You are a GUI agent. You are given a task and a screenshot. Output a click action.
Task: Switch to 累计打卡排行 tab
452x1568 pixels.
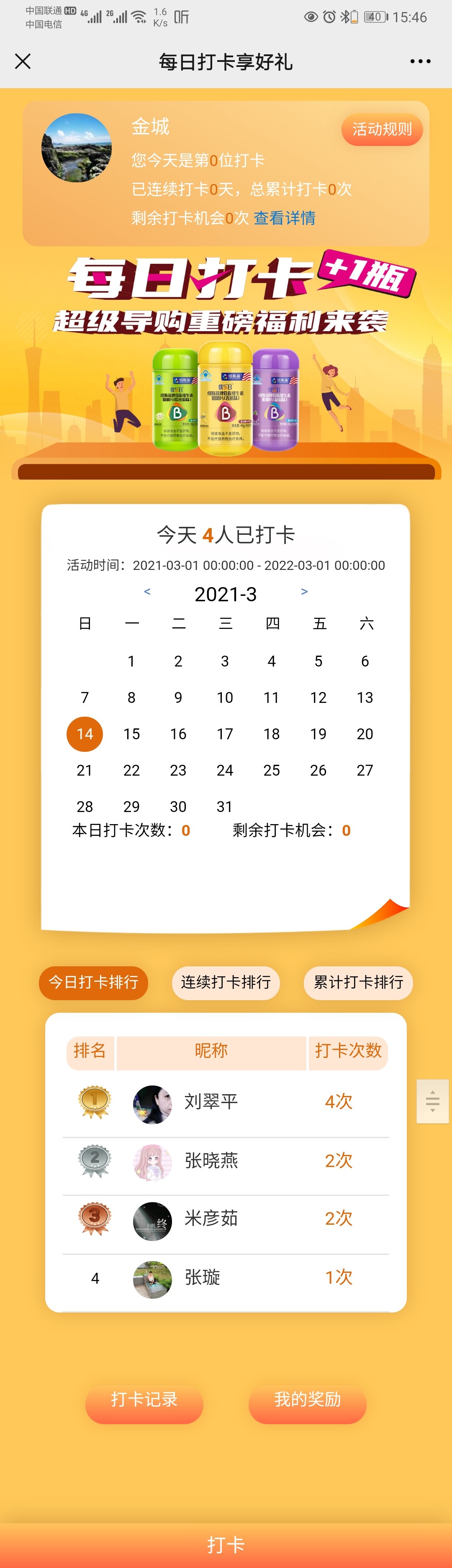(x=358, y=983)
